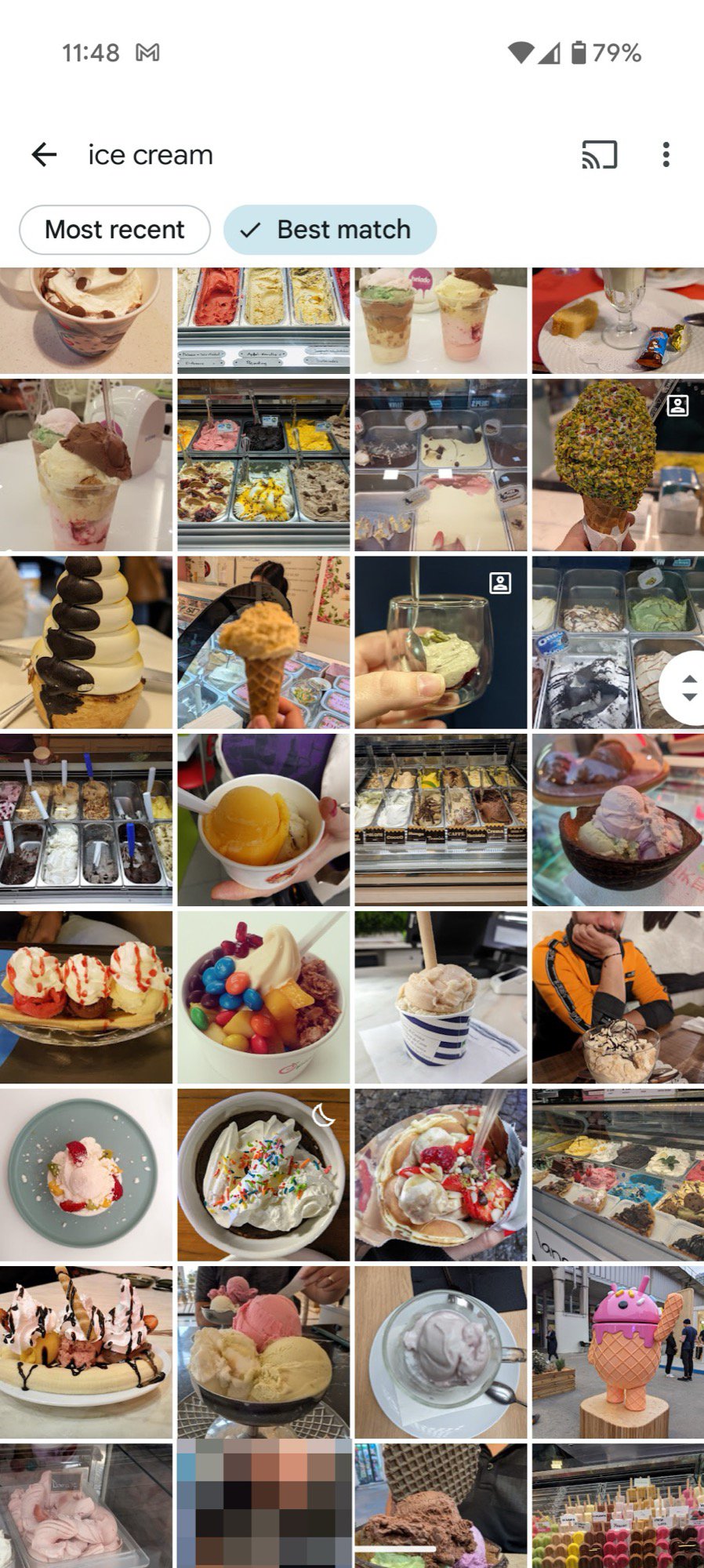Go back from ice cream search
This screenshot has height=1568, width=704.
[x=44, y=154]
